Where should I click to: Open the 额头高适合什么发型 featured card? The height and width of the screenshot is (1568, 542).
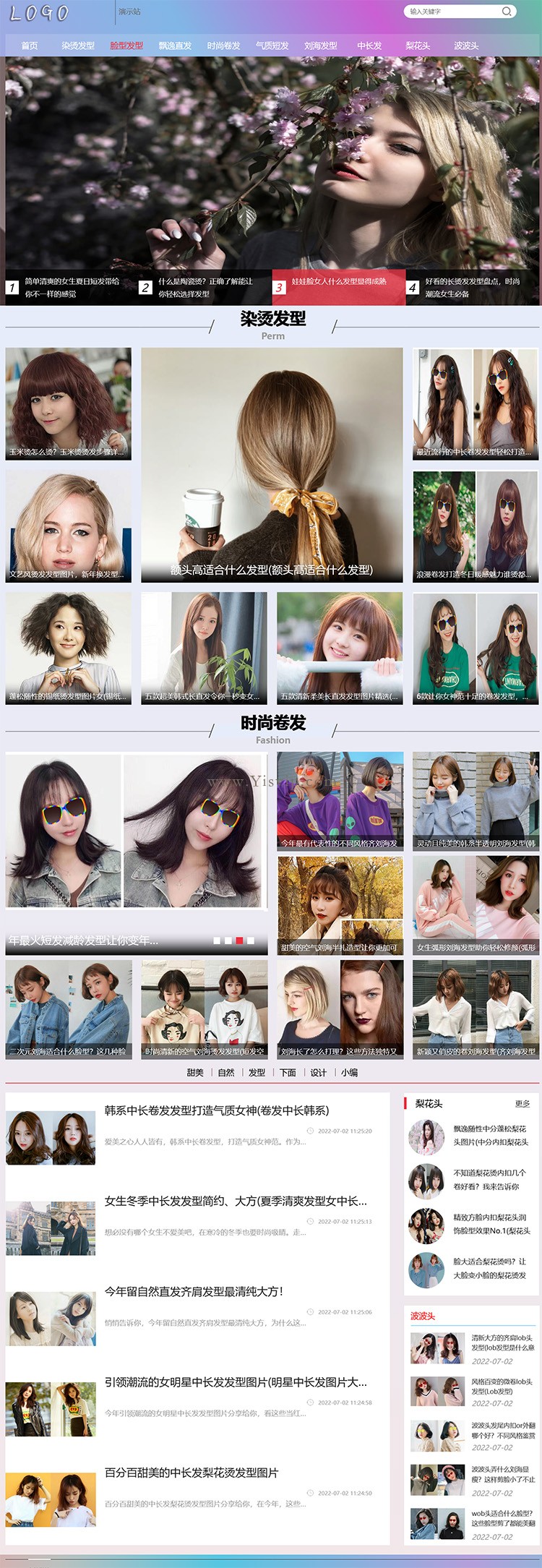click(272, 465)
